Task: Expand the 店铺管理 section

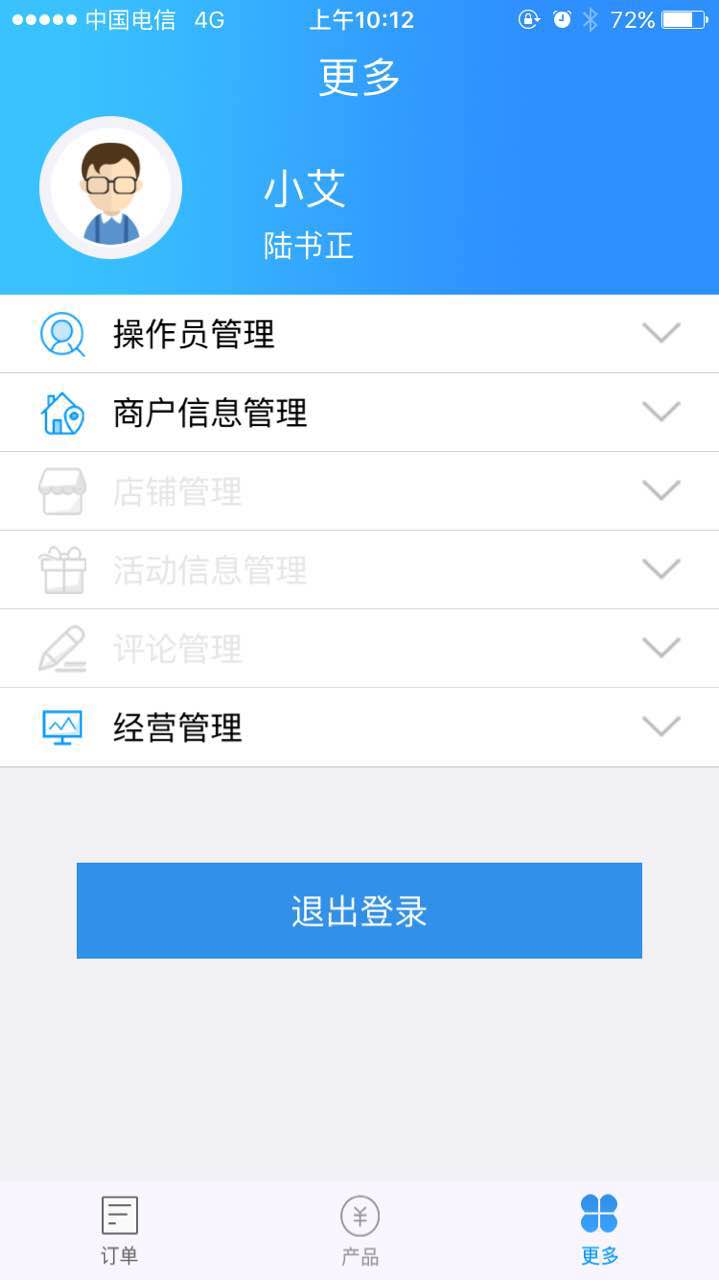Action: click(x=660, y=491)
